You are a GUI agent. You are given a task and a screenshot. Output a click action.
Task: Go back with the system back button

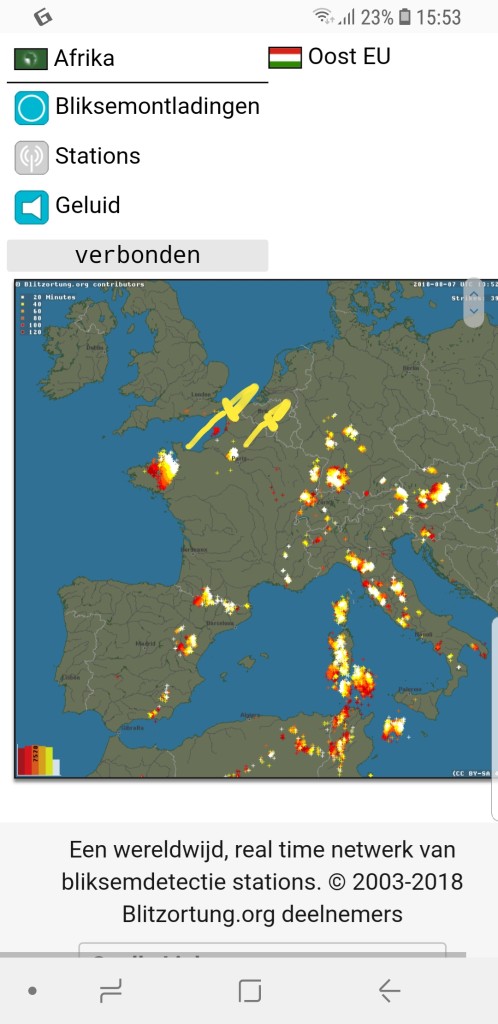pyautogui.click(x=389, y=991)
